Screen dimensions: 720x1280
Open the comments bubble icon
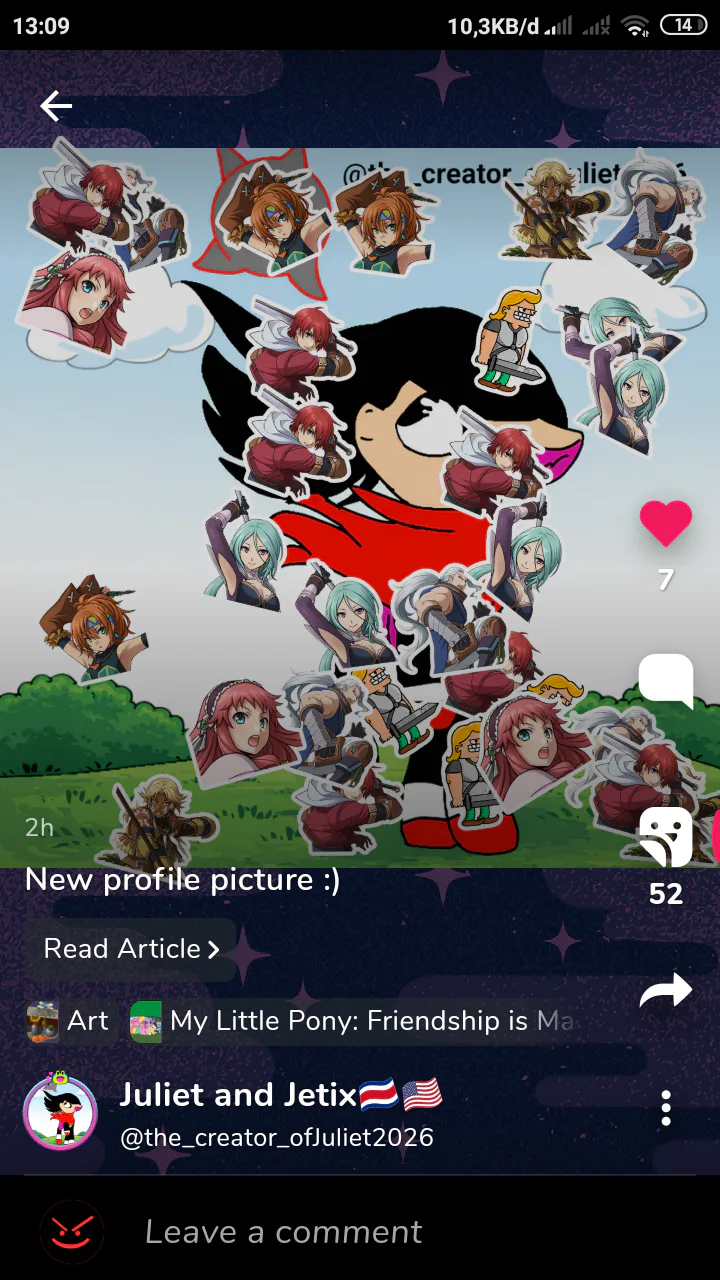pos(666,681)
